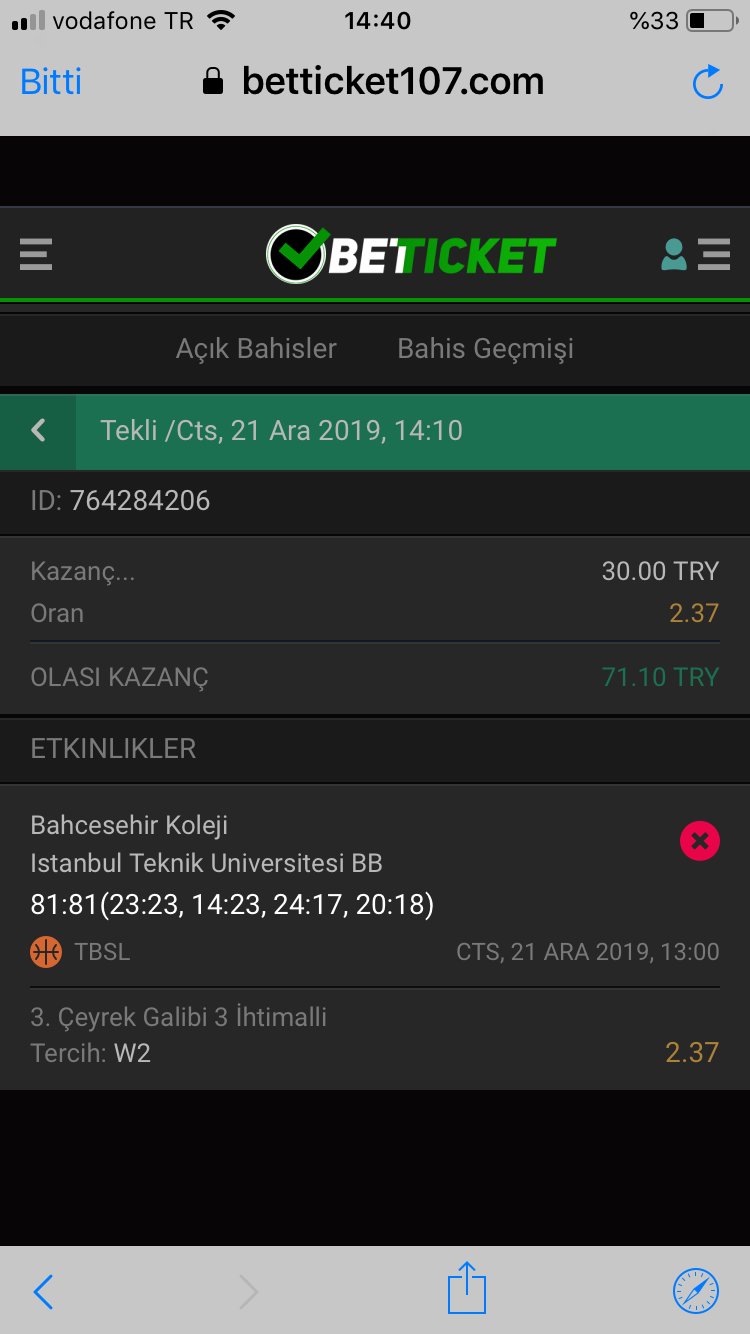Navigate back in the browser toolbar

point(43,1292)
